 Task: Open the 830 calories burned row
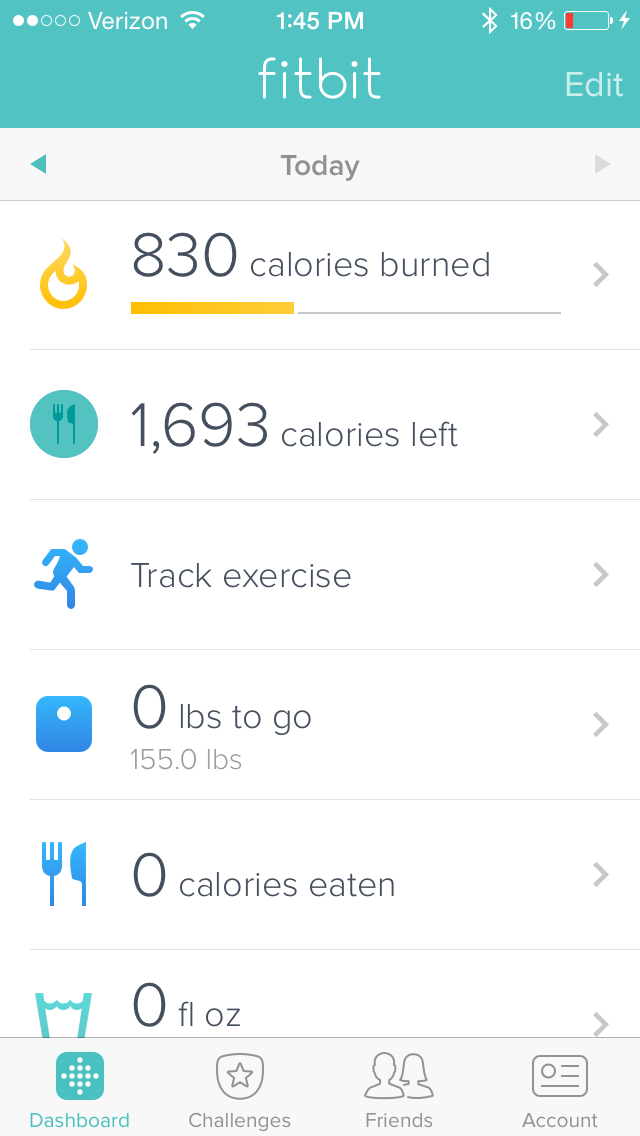click(320, 275)
